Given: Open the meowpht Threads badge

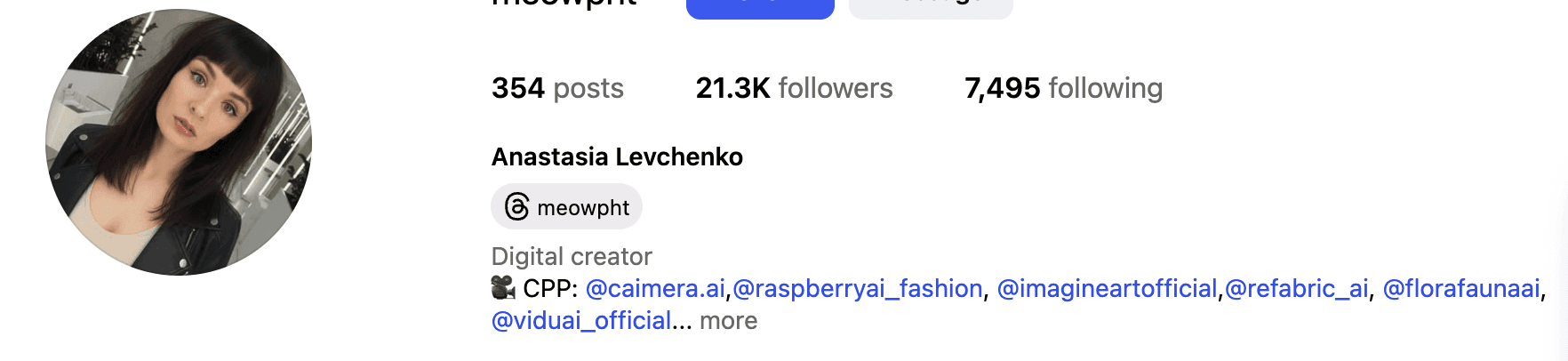Looking at the screenshot, I should click(566, 206).
